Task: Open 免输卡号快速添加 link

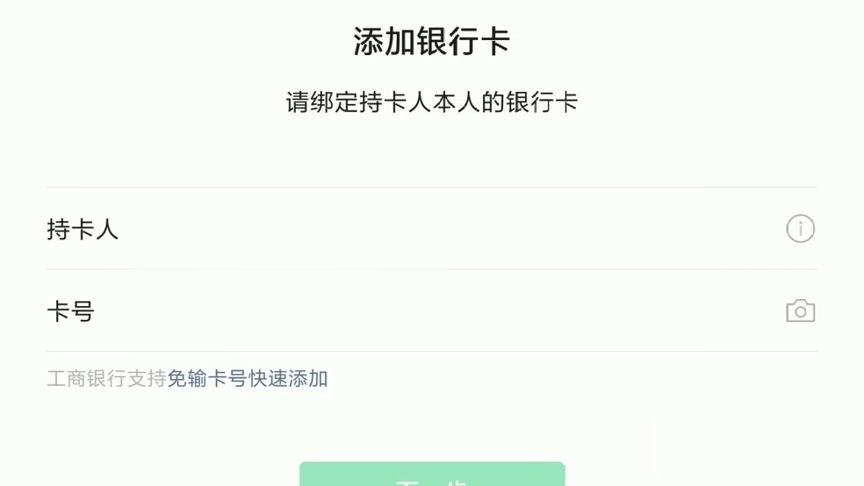Action: [x=247, y=379]
